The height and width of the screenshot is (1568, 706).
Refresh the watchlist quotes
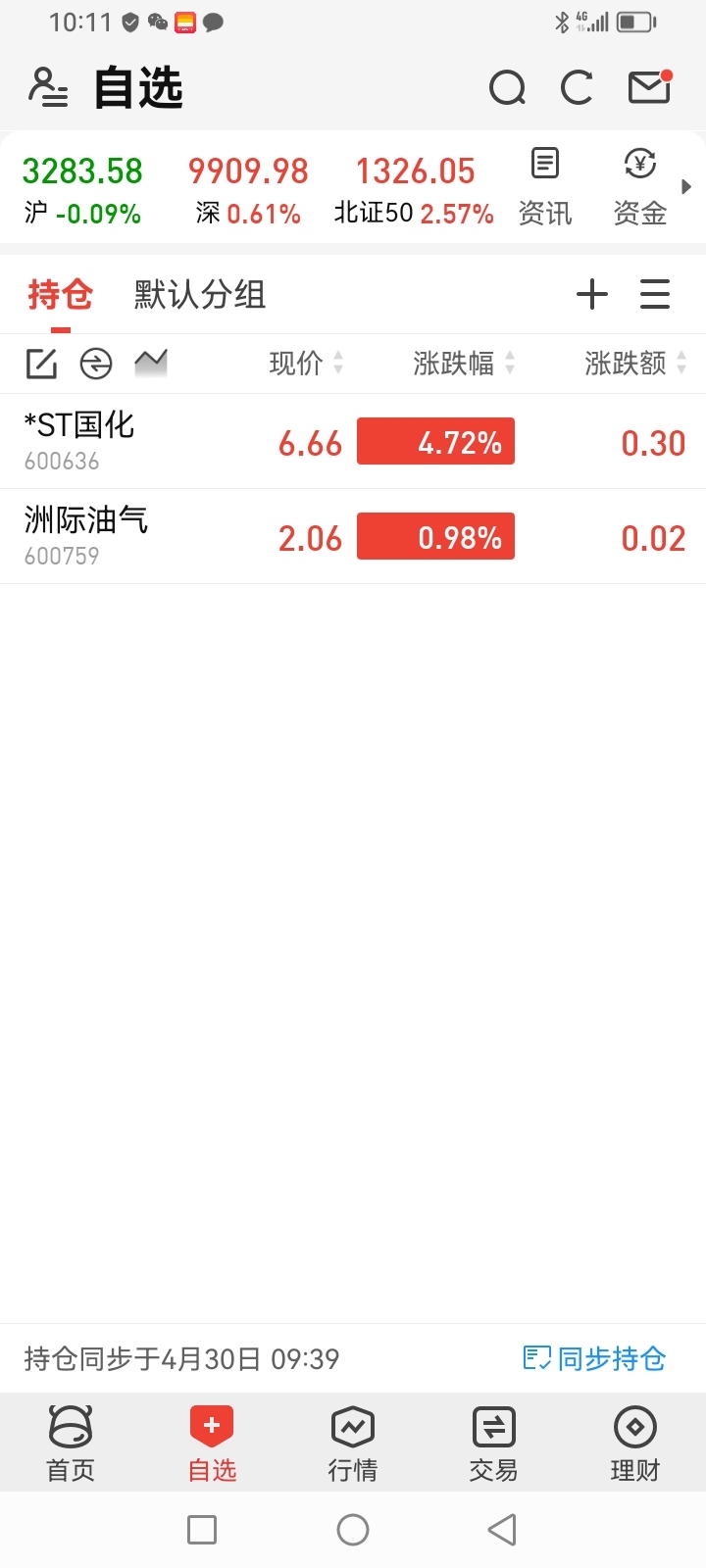tap(577, 87)
